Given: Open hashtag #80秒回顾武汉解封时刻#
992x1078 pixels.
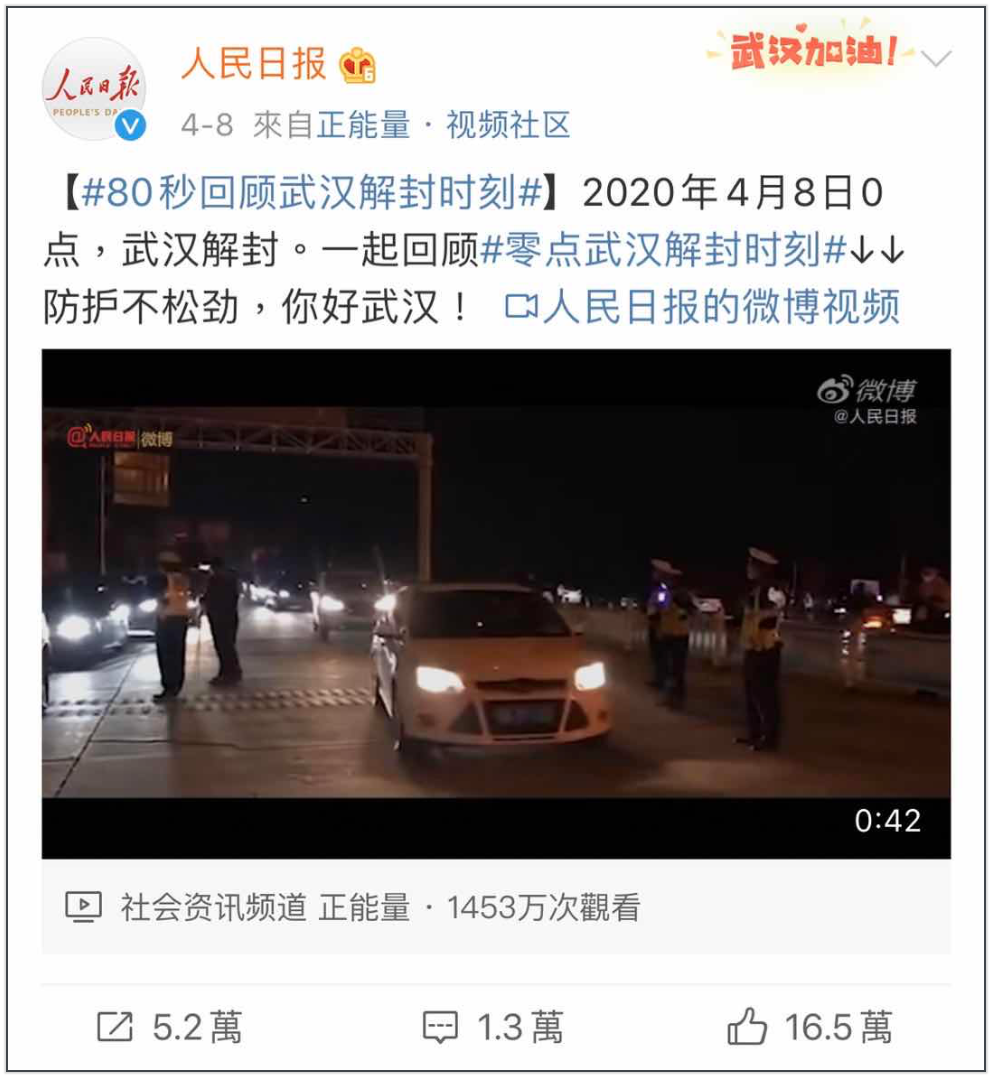Looking at the screenshot, I should [x=310, y=193].
